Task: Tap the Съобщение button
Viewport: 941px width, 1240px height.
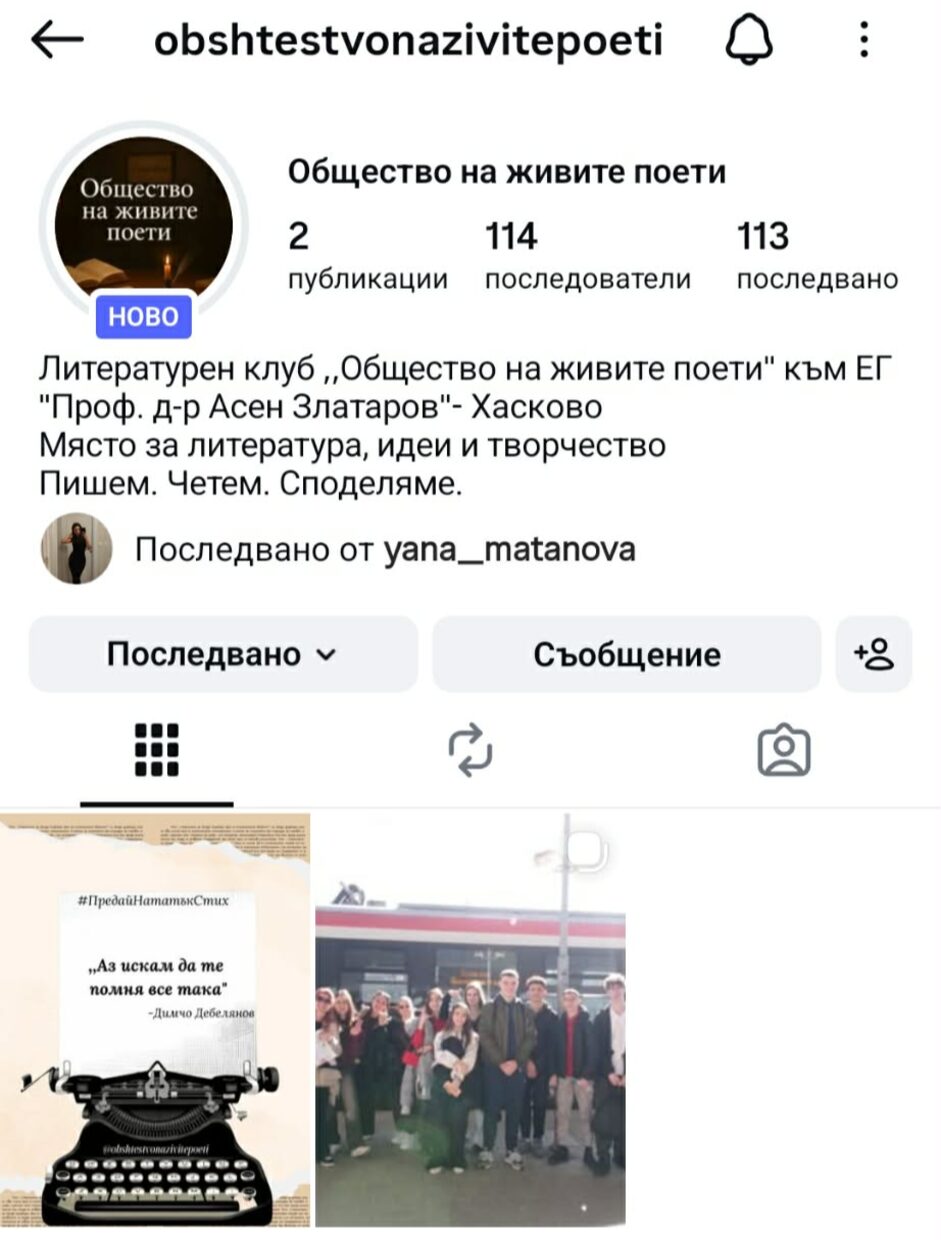Action: click(626, 655)
